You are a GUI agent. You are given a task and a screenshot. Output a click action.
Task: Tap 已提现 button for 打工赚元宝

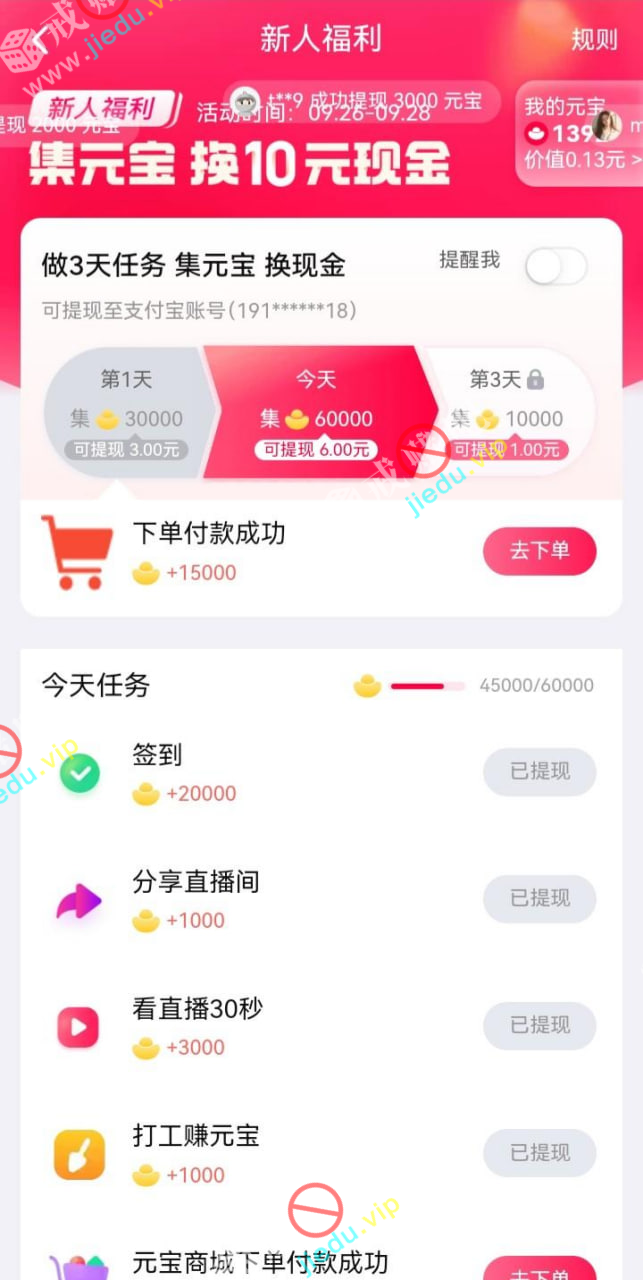point(539,1153)
